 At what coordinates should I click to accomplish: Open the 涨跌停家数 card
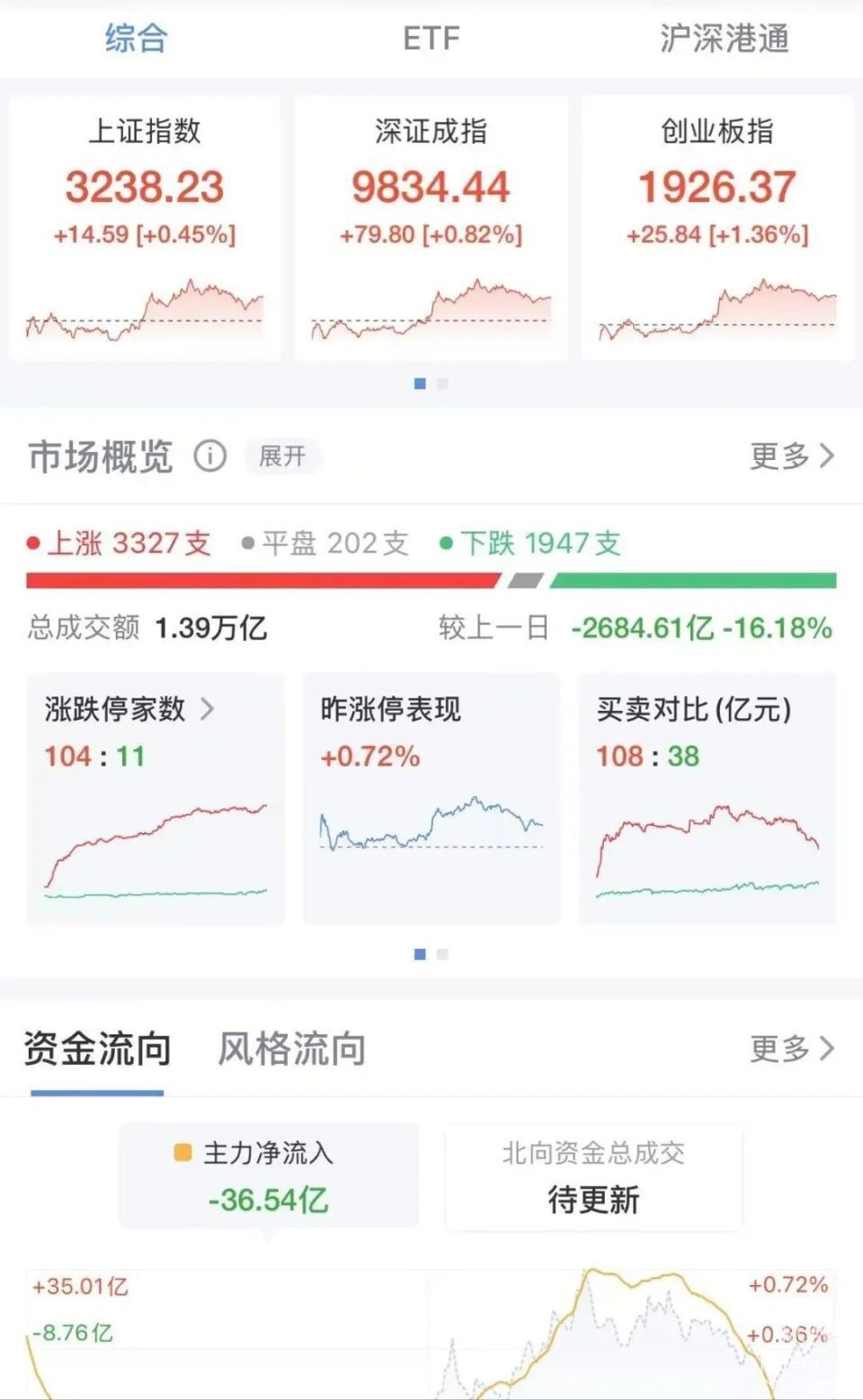coord(156,798)
